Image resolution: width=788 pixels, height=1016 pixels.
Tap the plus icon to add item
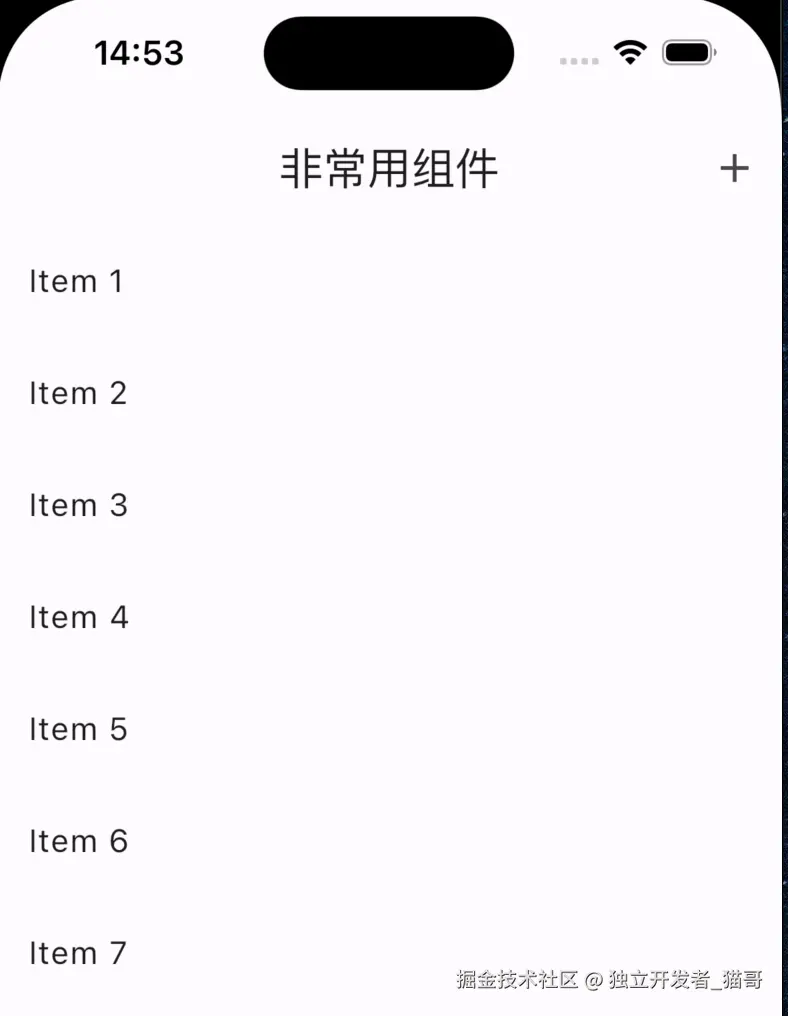point(735,168)
